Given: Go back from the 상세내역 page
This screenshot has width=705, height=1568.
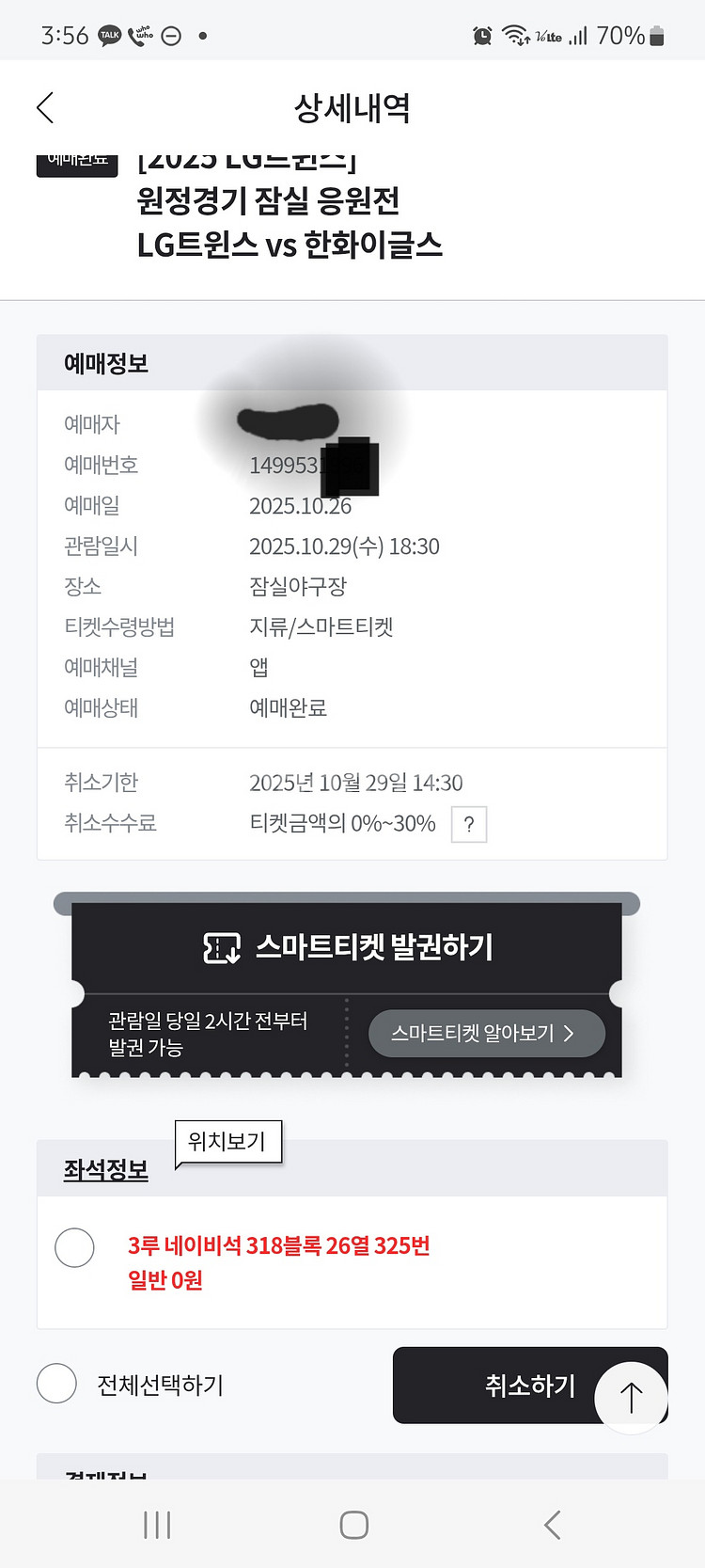Looking at the screenshot, I should tap(45, 108).
